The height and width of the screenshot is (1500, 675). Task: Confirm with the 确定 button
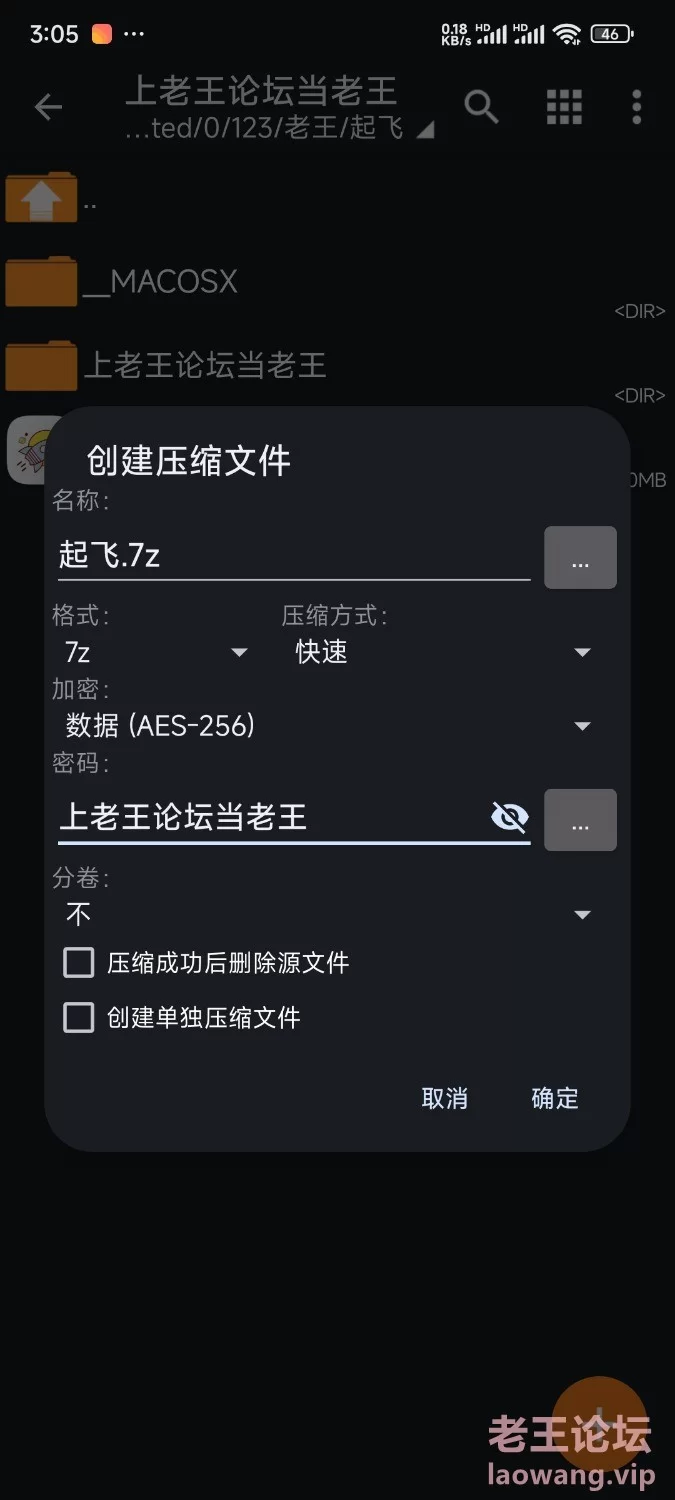pos(555,1098)
